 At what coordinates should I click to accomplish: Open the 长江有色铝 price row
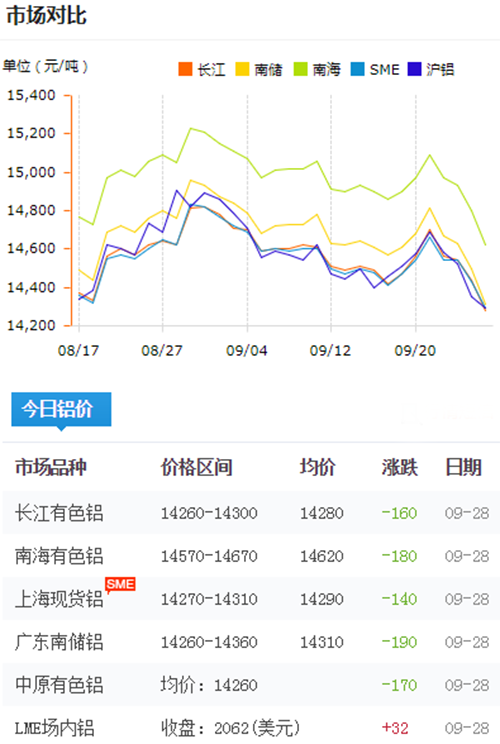[x=251, y=513]
